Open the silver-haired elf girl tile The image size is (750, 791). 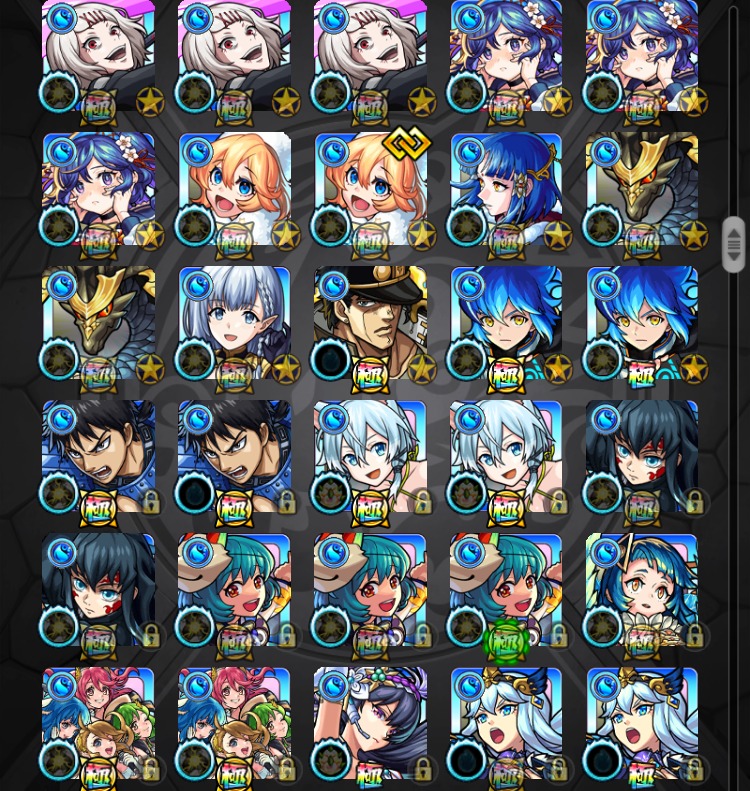click(x=234, y=323)
